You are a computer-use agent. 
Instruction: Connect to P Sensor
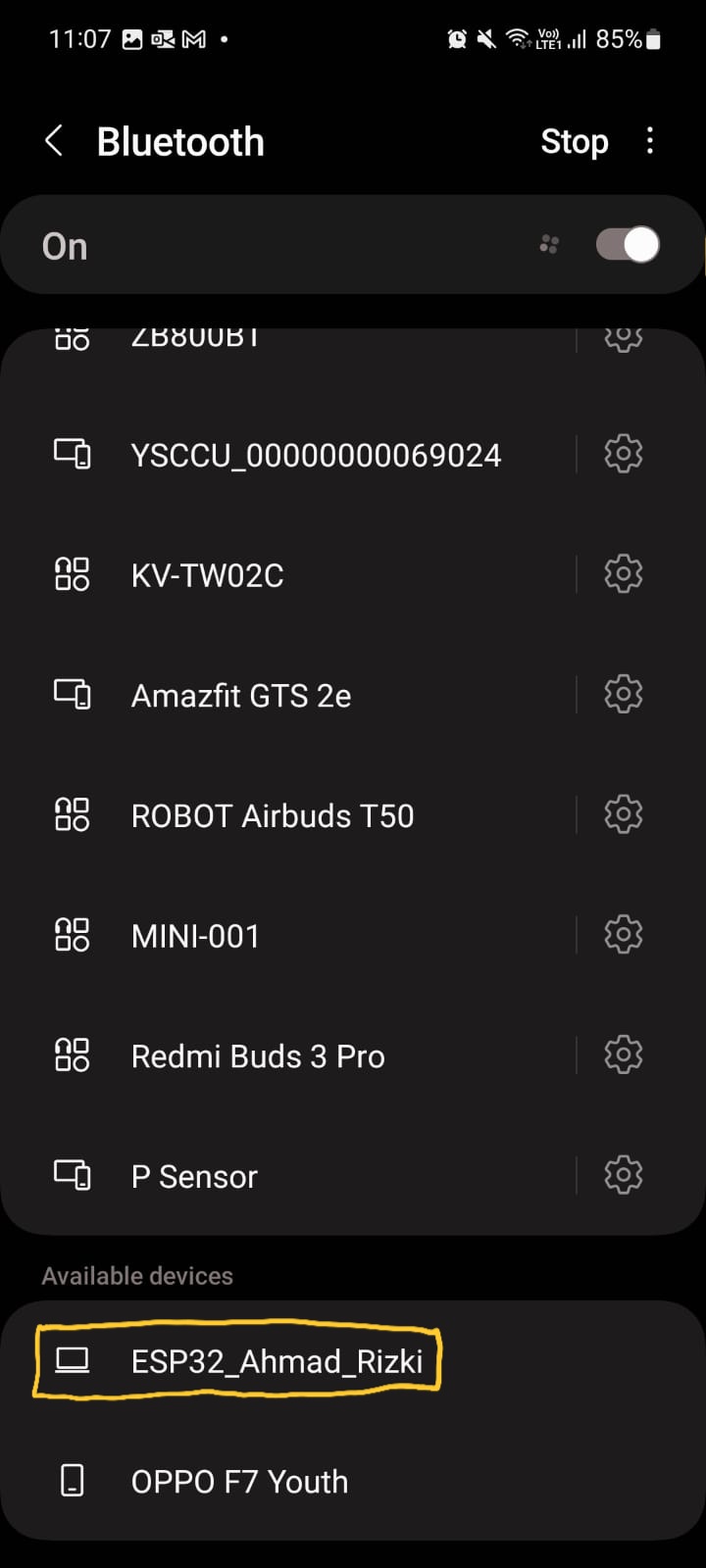[289, 1176]
